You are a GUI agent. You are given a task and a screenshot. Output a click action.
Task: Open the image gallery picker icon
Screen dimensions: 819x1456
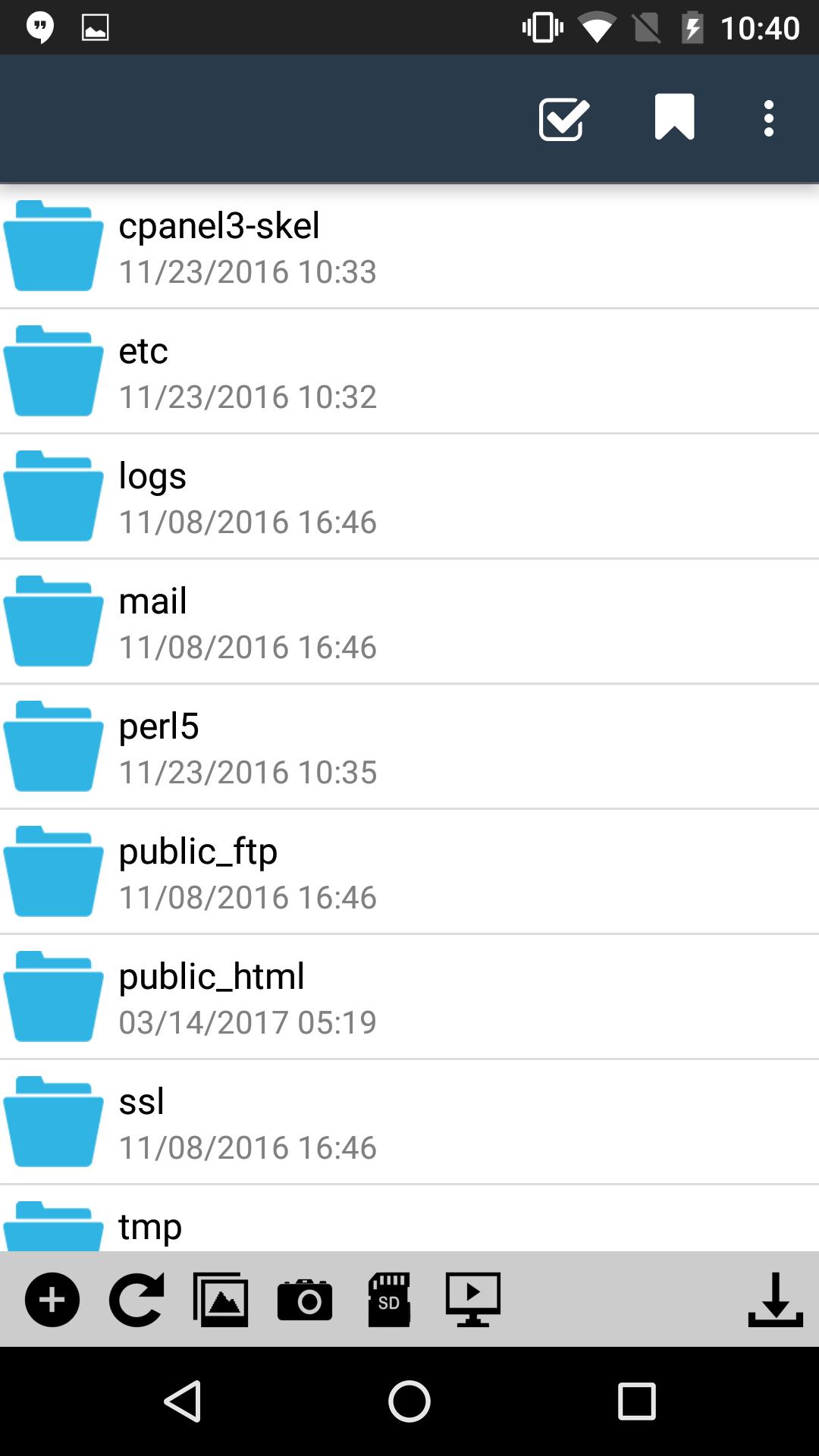[218, 1299]
